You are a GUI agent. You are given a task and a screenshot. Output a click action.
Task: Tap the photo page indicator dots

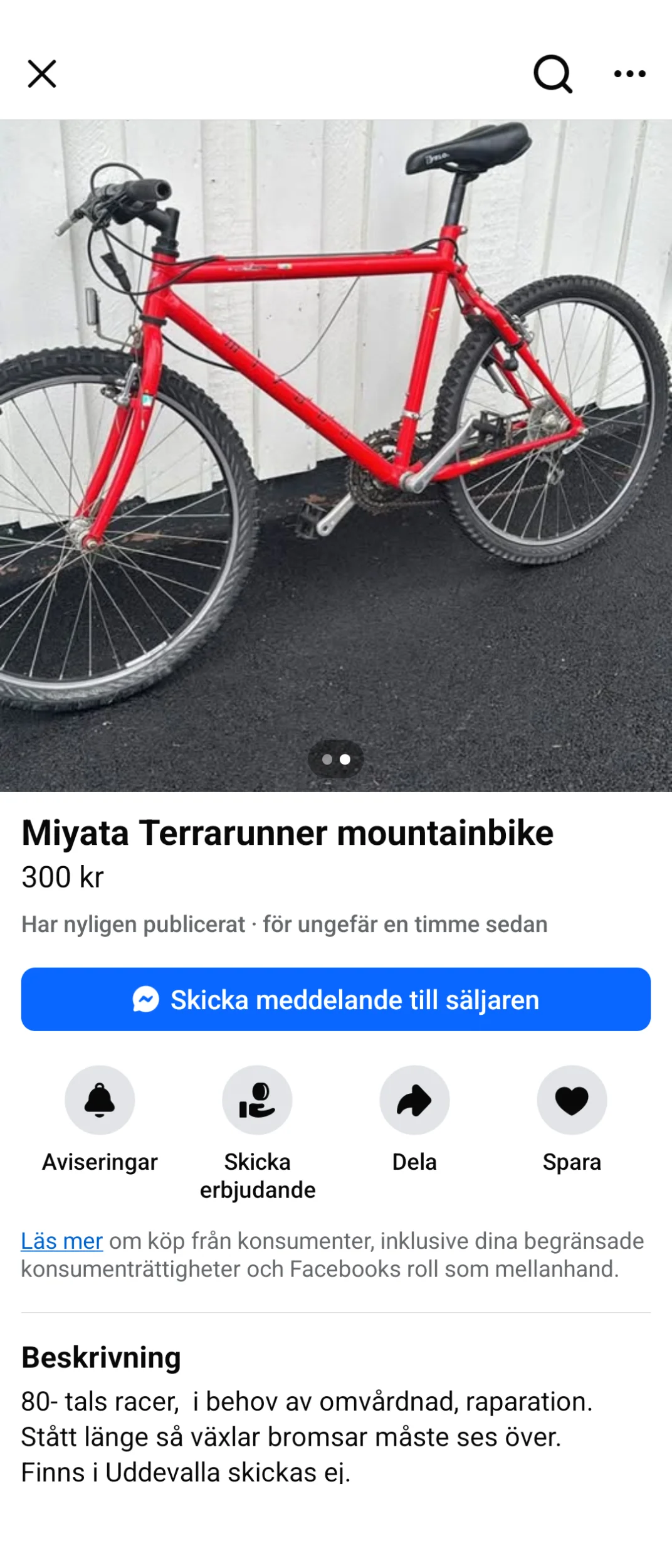point(336,760)
